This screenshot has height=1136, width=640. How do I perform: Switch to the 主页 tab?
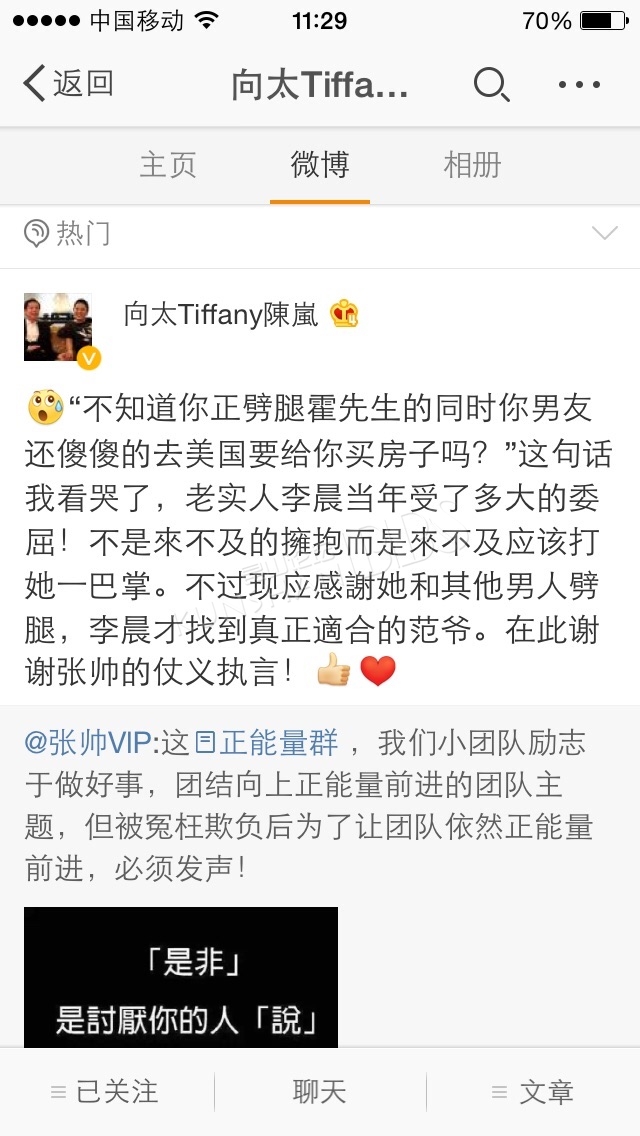point(168,165)
